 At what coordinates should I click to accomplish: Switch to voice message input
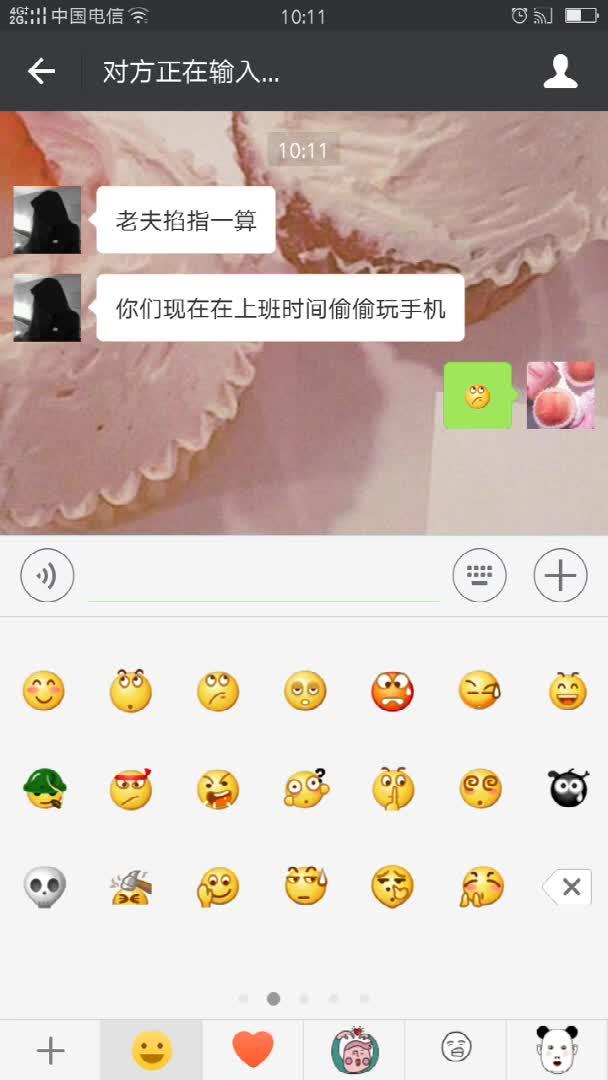pos(47,575)
